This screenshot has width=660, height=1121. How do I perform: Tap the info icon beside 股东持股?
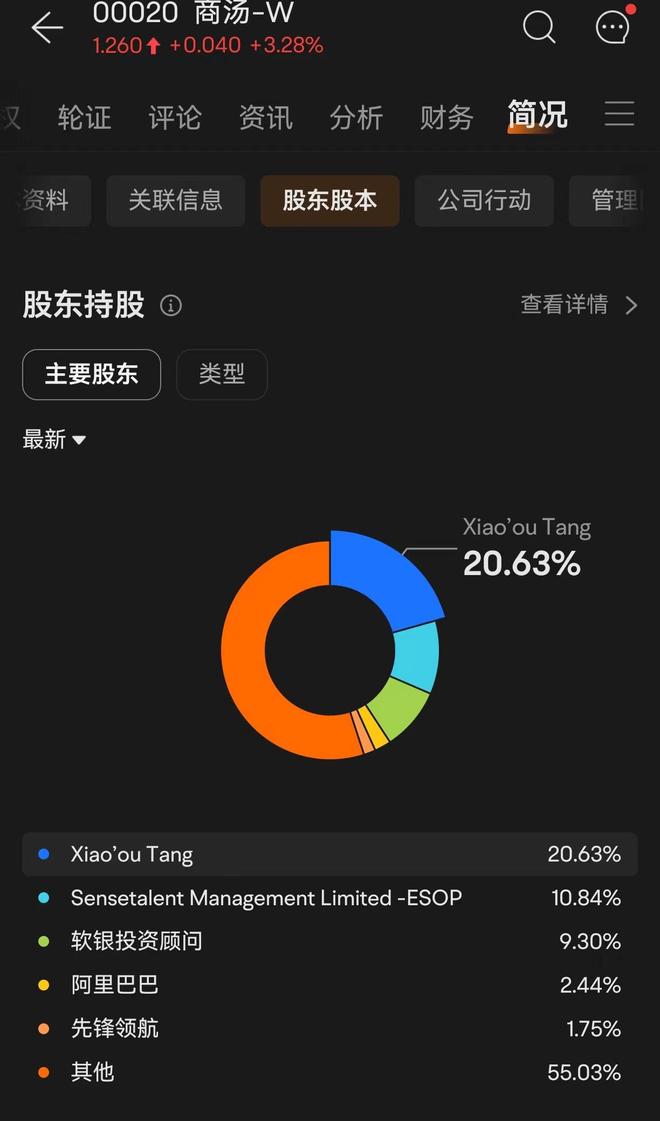tap(171, 306)
